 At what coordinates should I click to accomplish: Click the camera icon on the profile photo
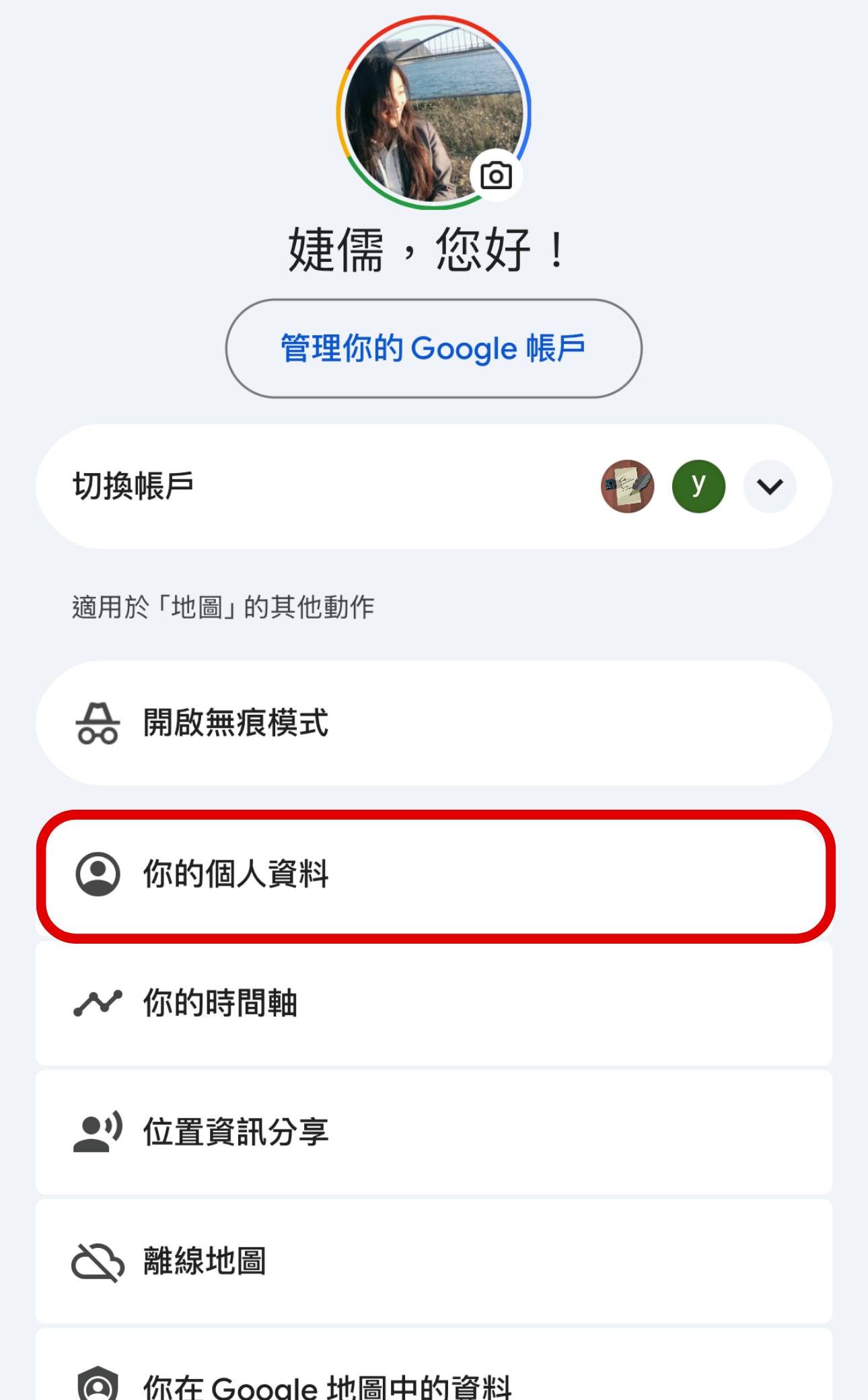click(497, 174)
